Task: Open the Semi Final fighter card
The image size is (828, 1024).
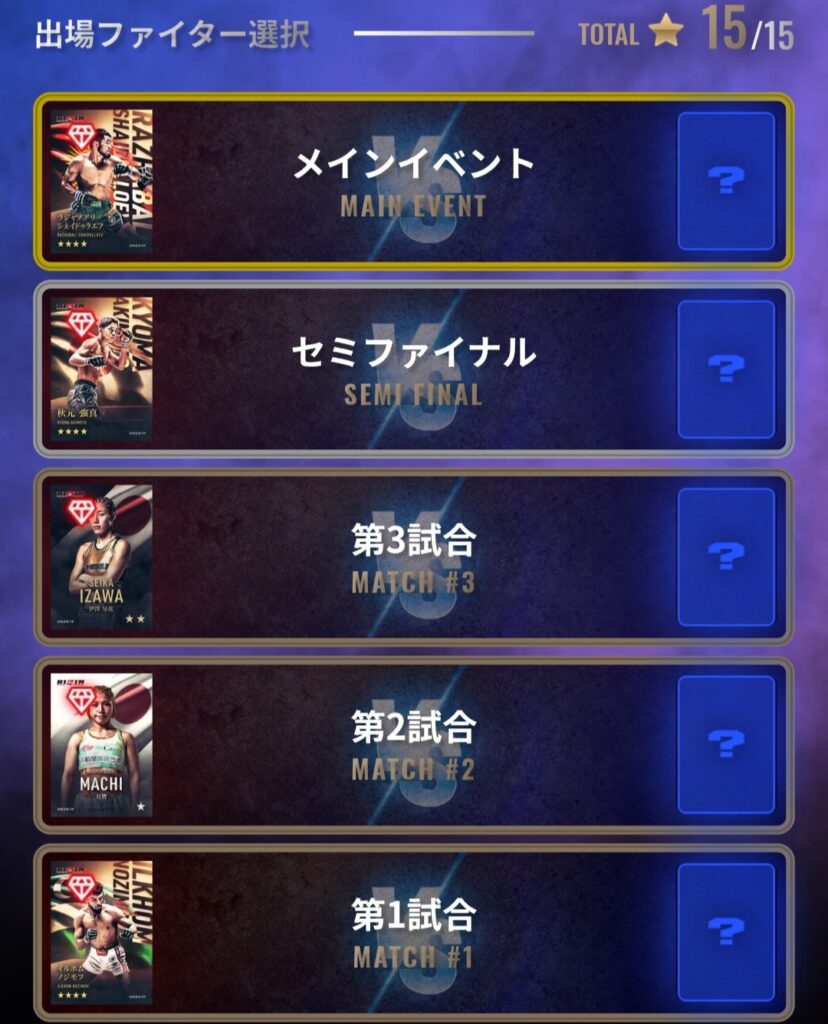Action: coord(102,368)
